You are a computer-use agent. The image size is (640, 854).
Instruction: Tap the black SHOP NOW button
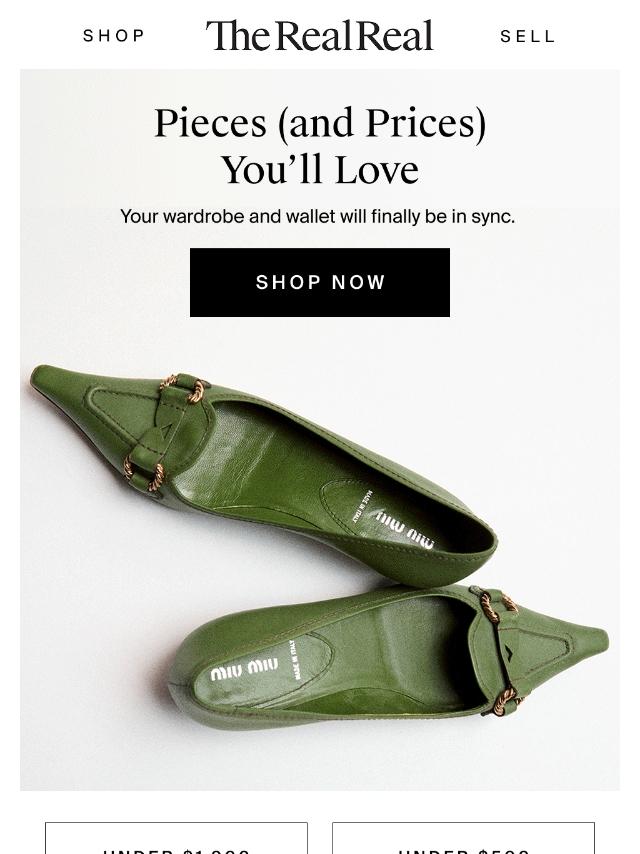tap(320, 283)
